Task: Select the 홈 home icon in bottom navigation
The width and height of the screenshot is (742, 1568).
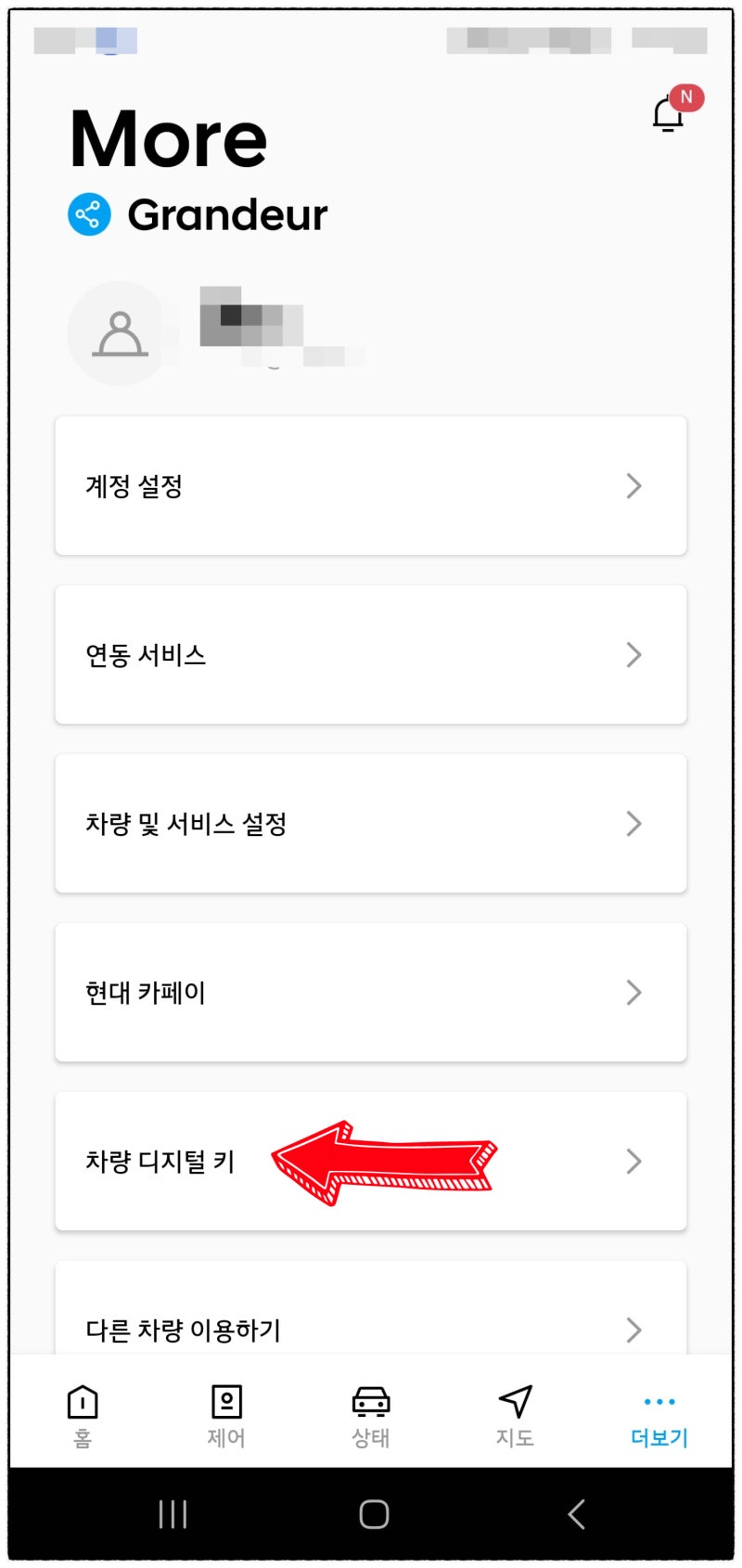Action: click(x=81, y=1401)
